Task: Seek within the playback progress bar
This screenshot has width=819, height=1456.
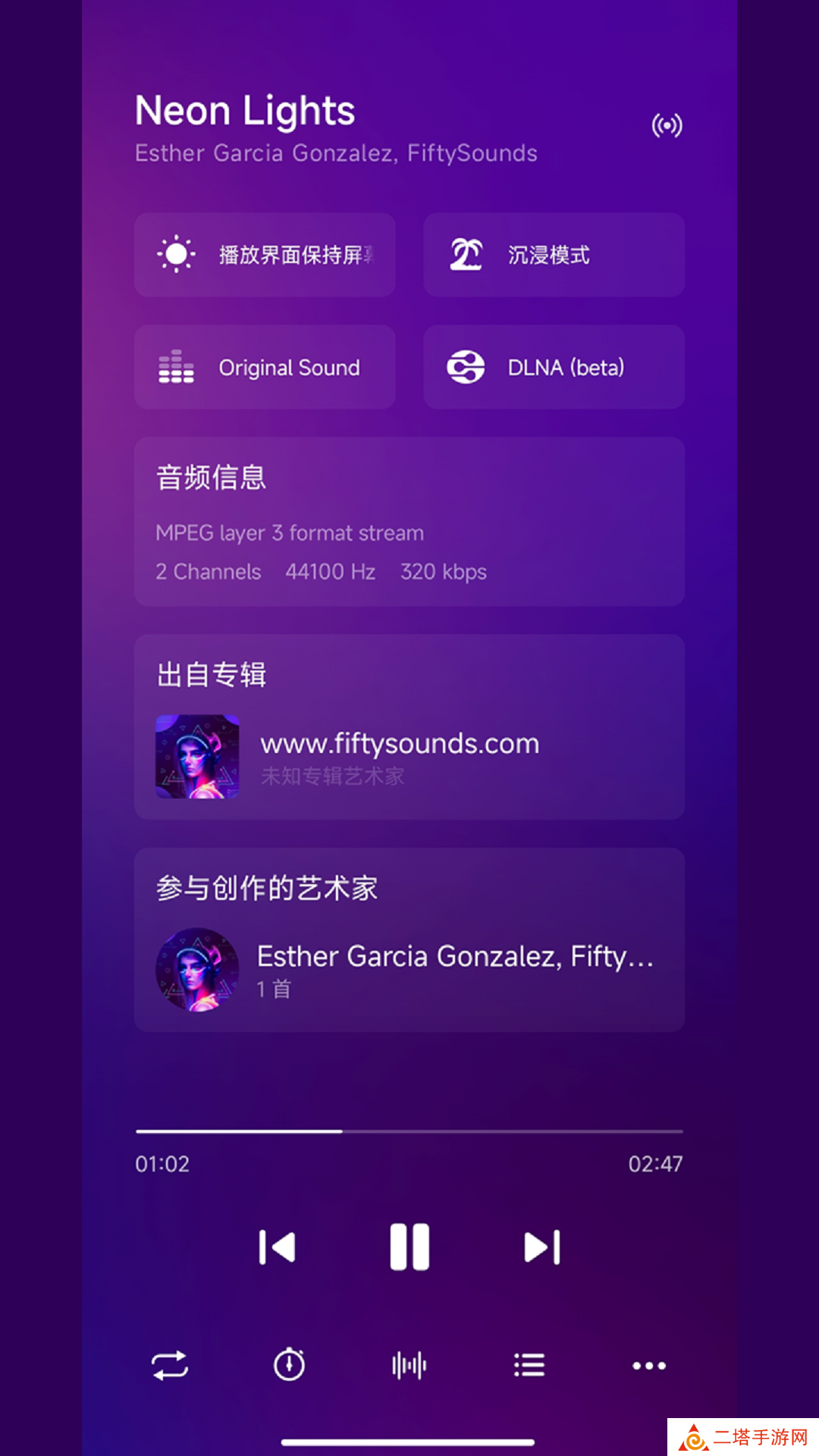Action: (409, 1131)
